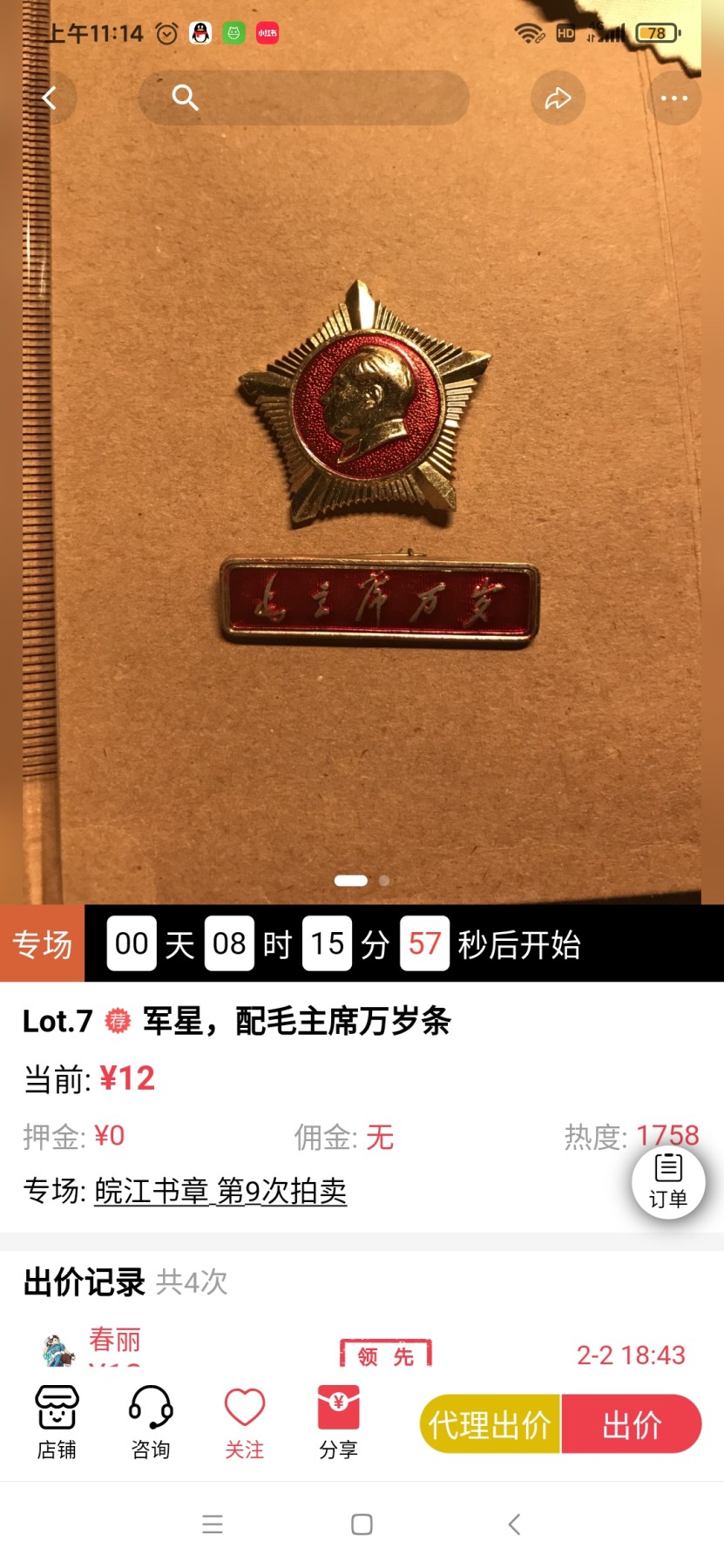Open bidder 春丽's bid record

114,1342
